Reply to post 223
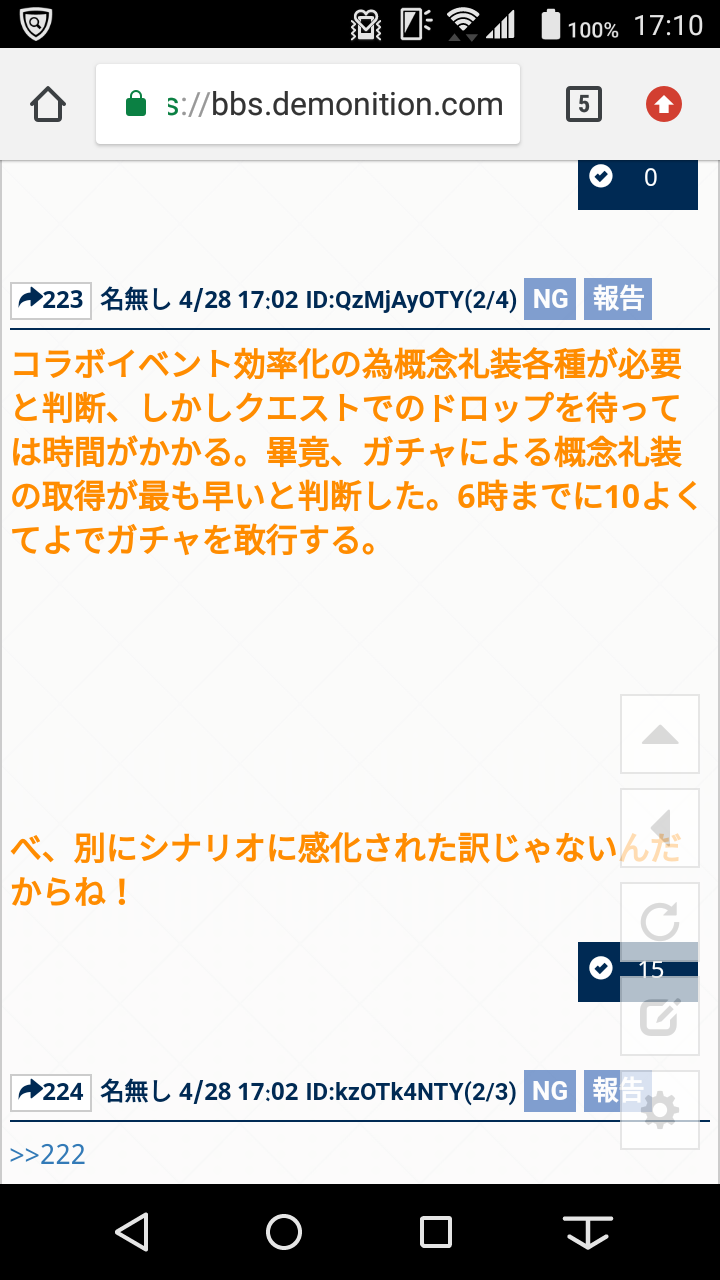 pyautogui.click(x=51, y=299)
